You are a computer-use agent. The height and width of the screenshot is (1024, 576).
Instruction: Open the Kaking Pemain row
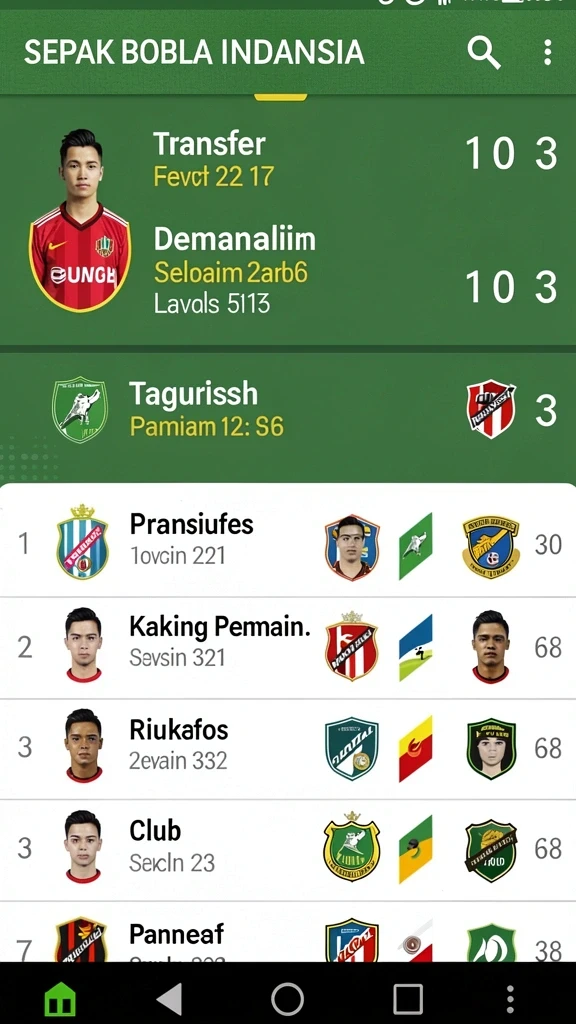288,647
